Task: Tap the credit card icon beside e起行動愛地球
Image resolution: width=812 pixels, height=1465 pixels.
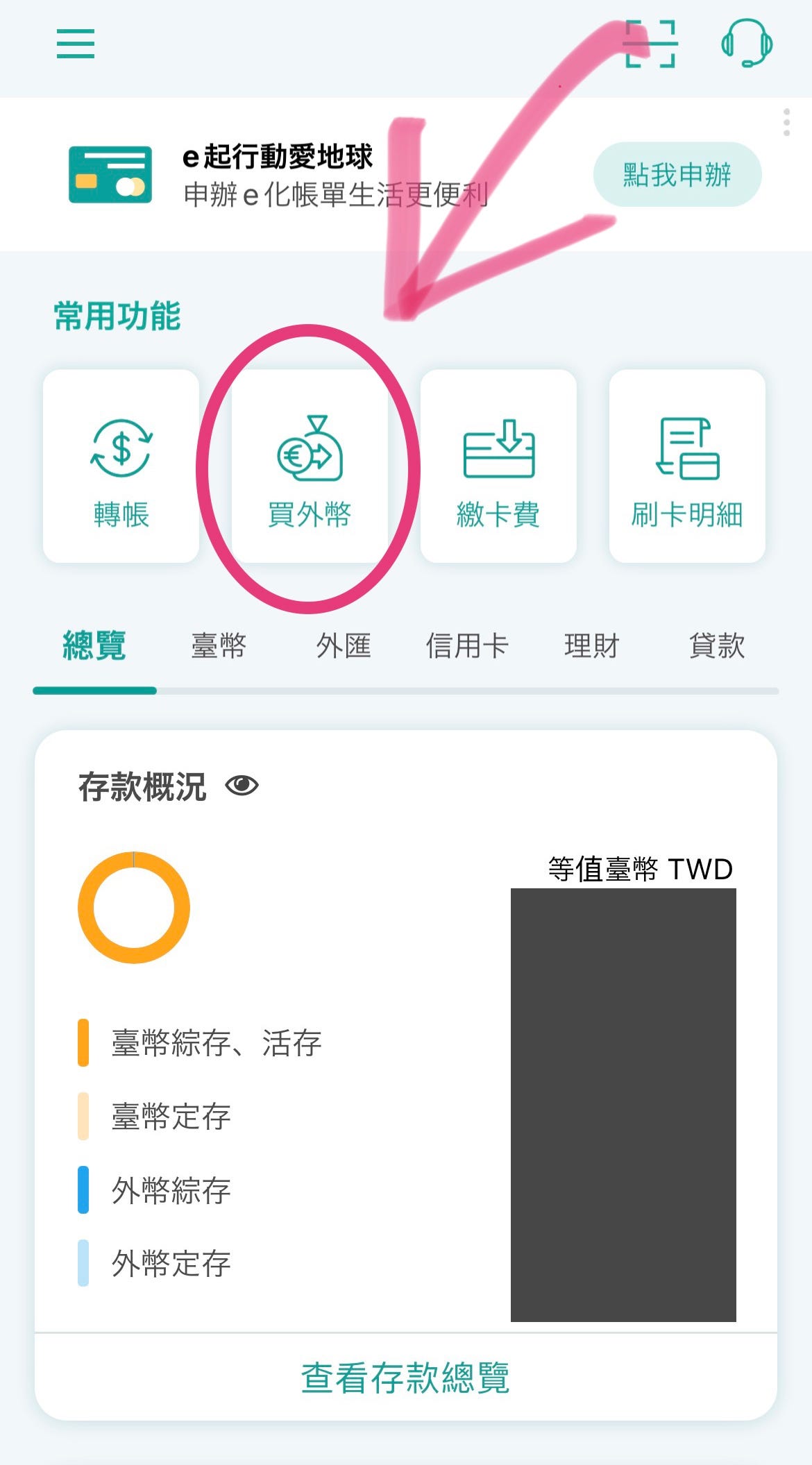Action: coord(111,173)
